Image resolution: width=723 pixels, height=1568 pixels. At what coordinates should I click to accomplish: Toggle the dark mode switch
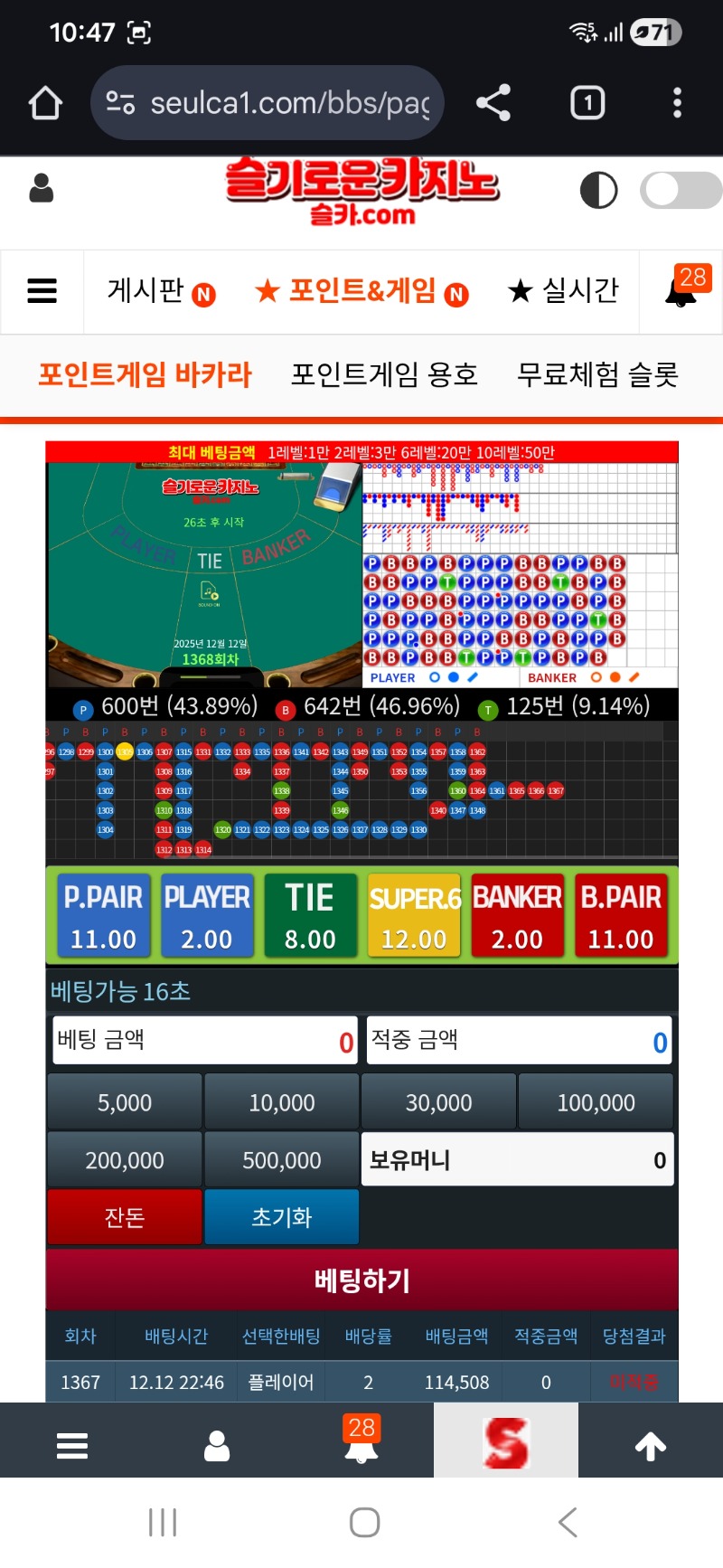pyautogui.click(x=680, y=191)
